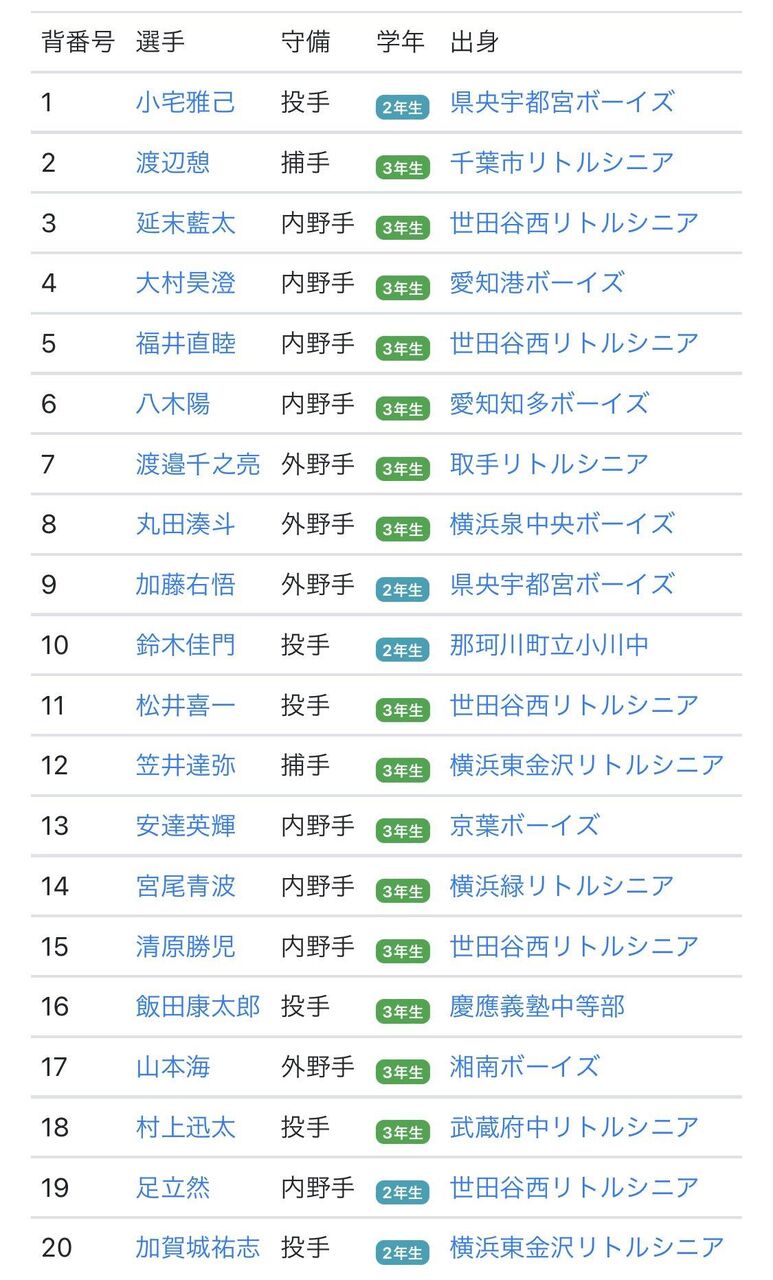Open the 愛知港ボーイズ team link
773x1280 pixels.
(537, 283)
